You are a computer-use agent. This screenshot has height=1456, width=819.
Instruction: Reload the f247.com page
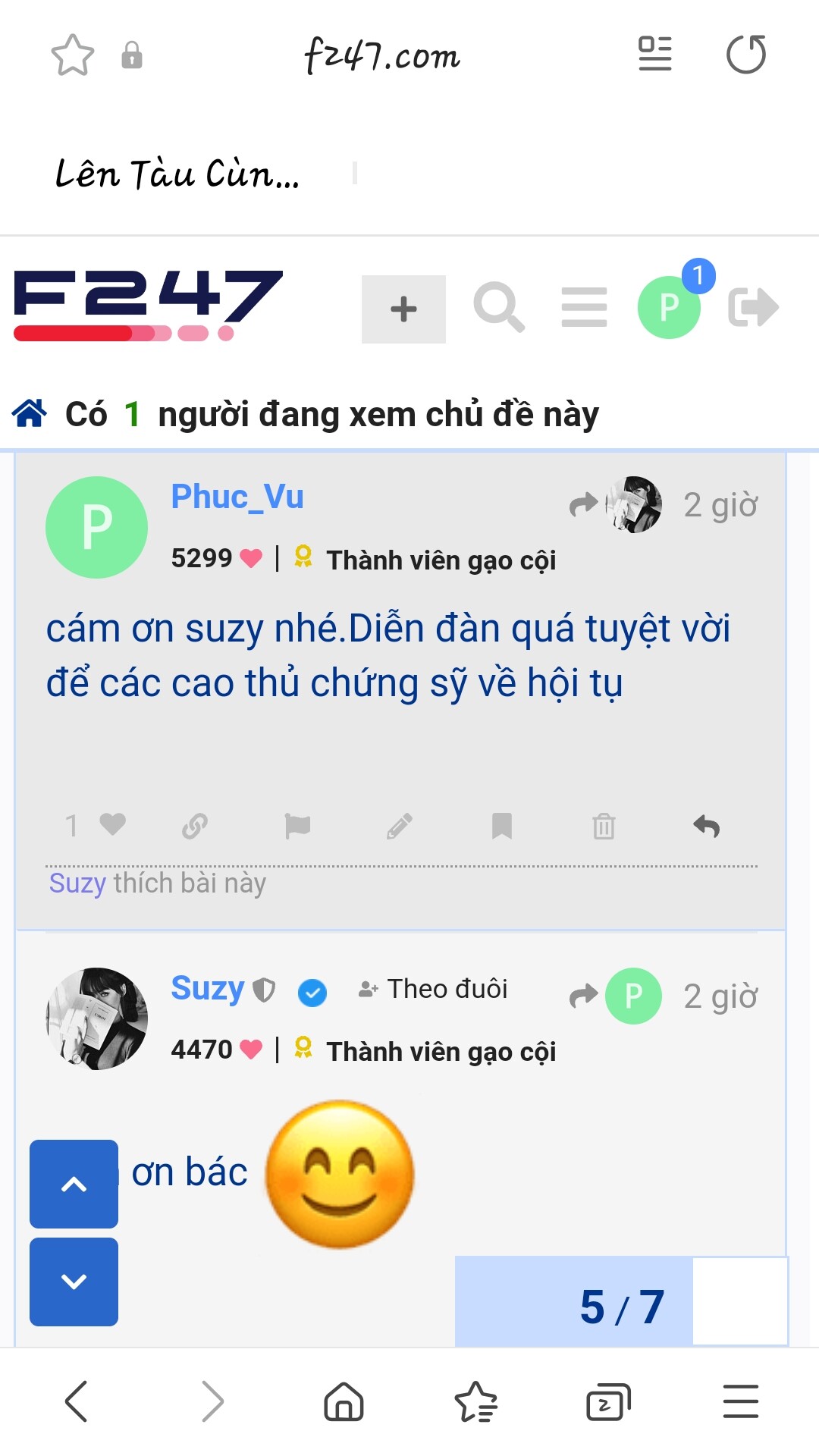[x=745, y=55]
